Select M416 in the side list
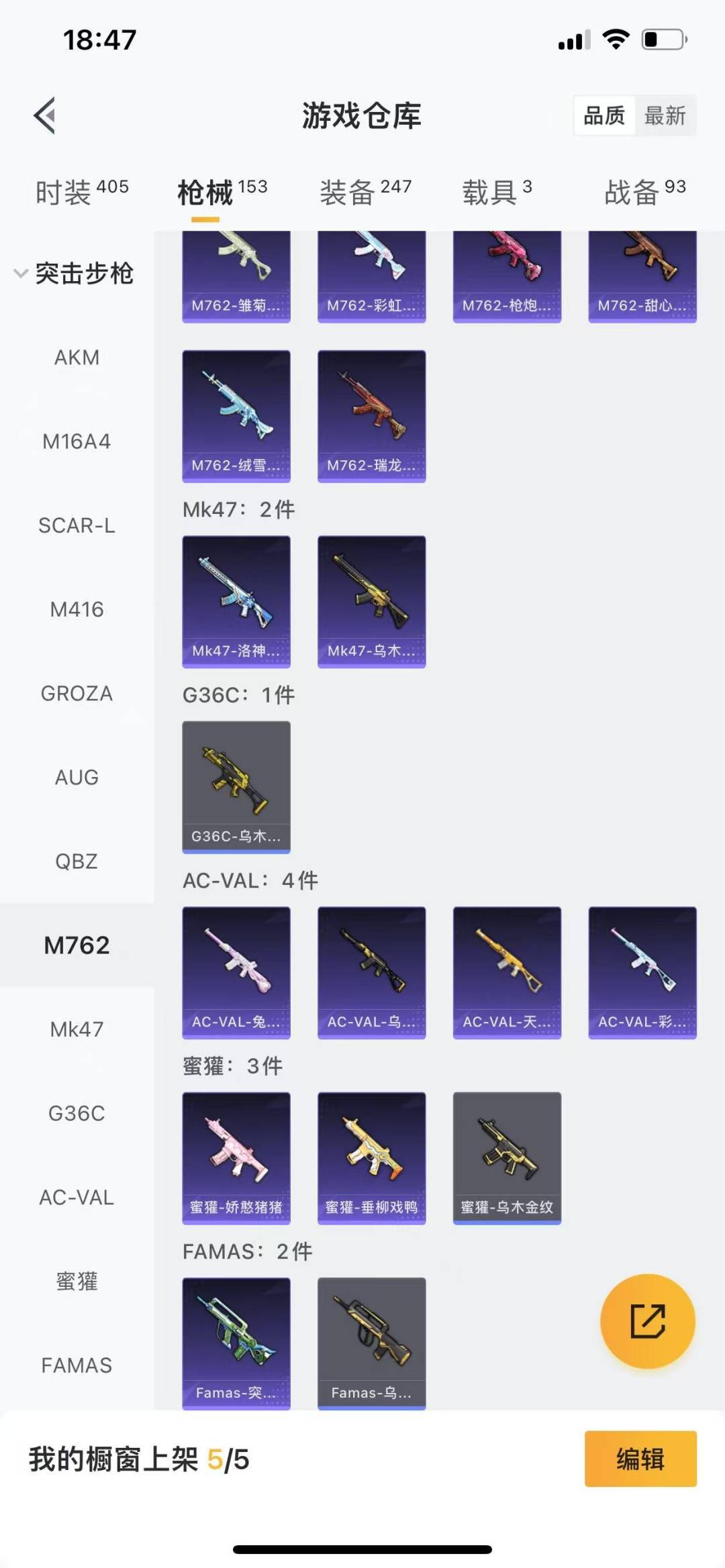725x1568 pixels. click(x=77, y=609)
